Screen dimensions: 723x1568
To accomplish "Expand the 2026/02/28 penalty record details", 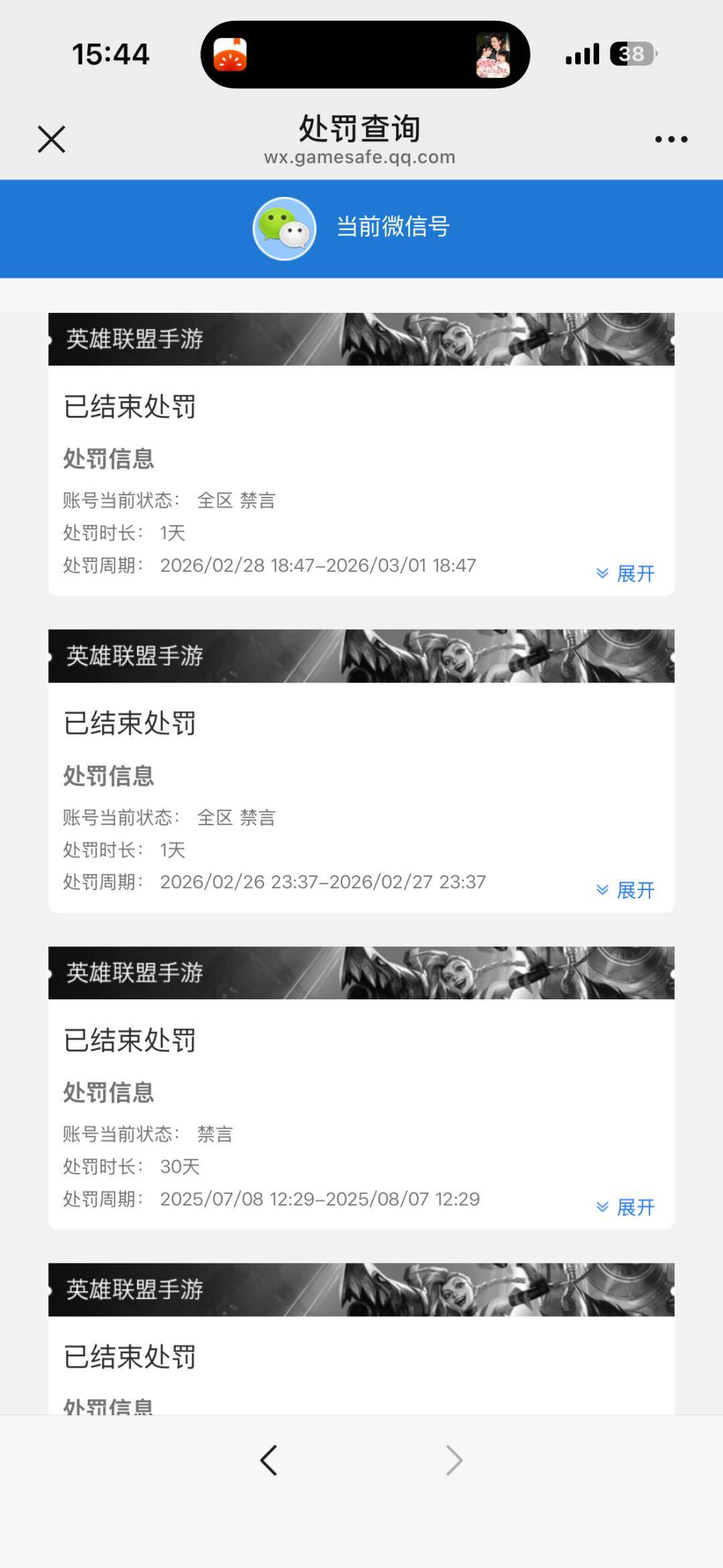I will 625,573.
